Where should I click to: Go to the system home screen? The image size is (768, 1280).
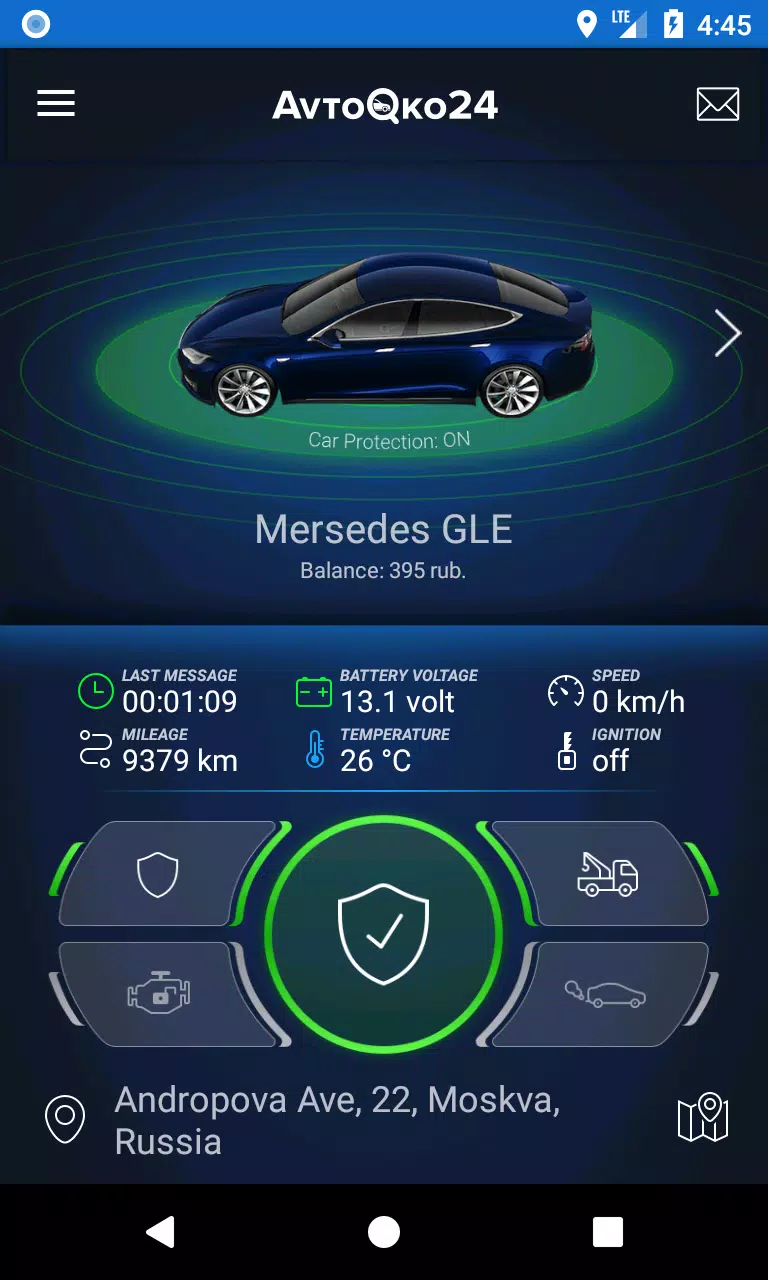pos(384,1232)
